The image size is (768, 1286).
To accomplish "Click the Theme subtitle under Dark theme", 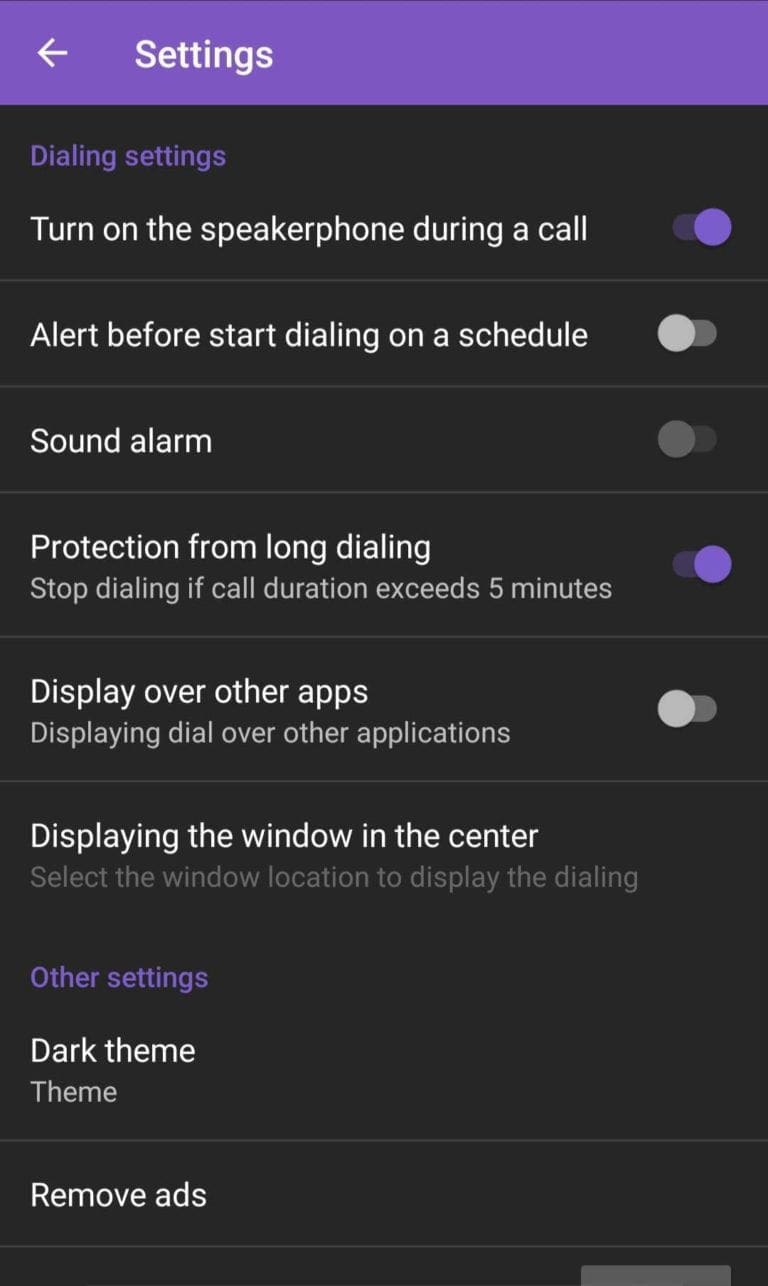I will click(73, 1092).
